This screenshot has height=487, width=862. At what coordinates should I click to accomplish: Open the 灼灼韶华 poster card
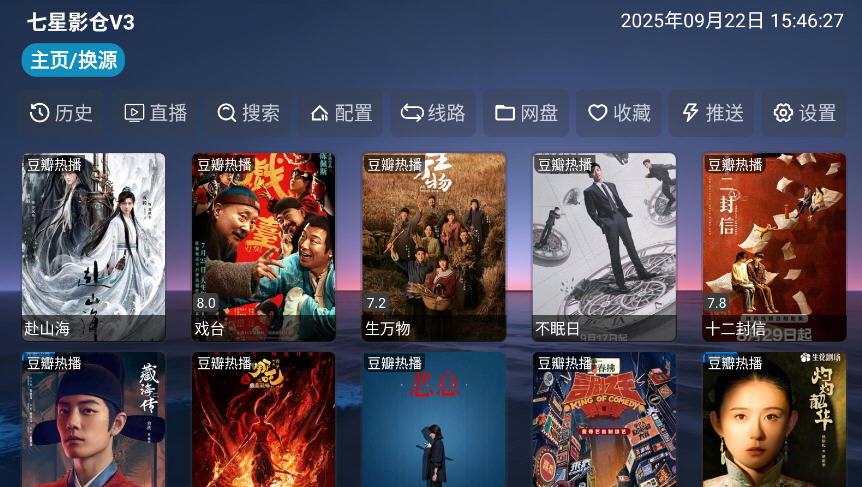coord(774,420)
